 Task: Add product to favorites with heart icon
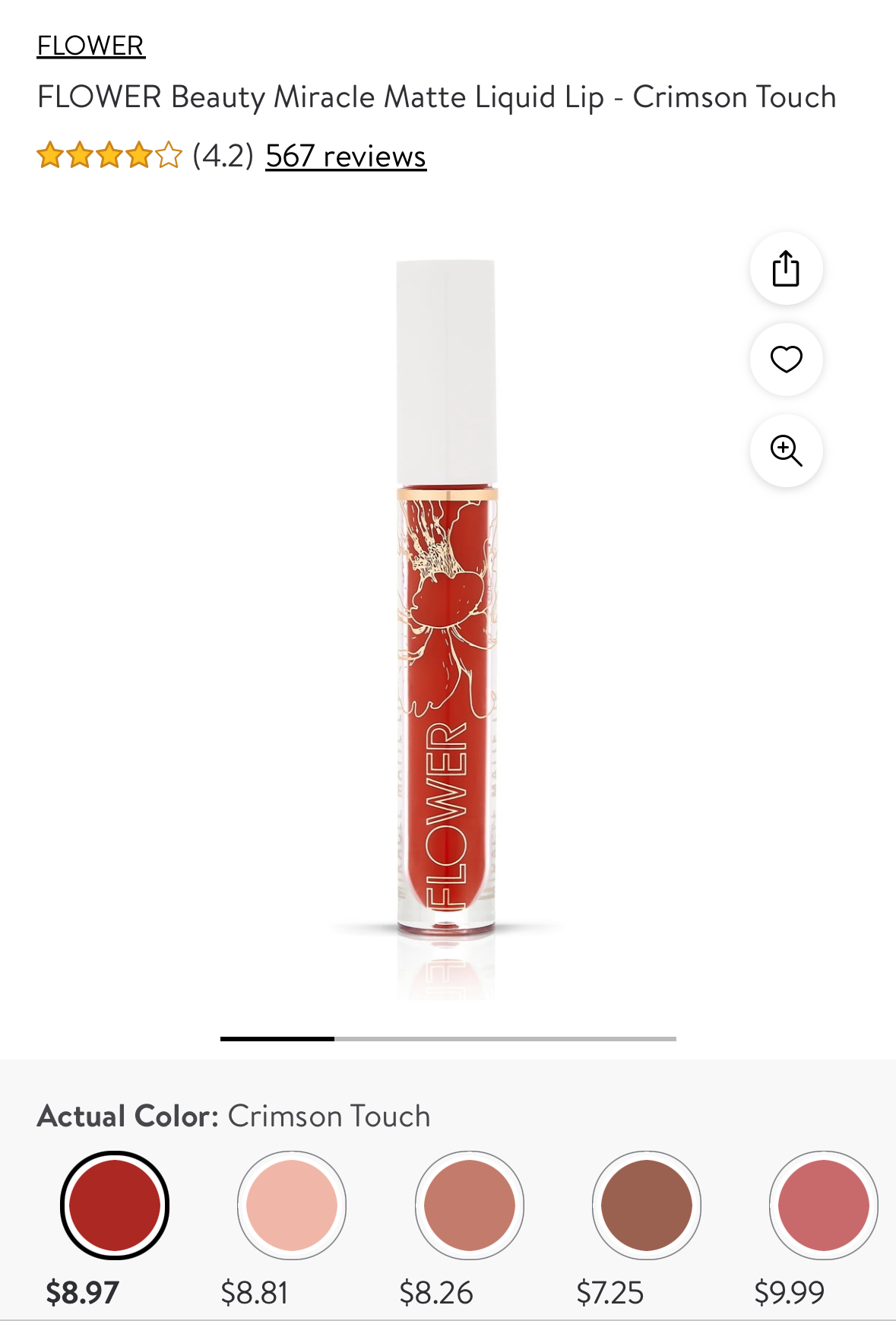[x=786, y=359]
